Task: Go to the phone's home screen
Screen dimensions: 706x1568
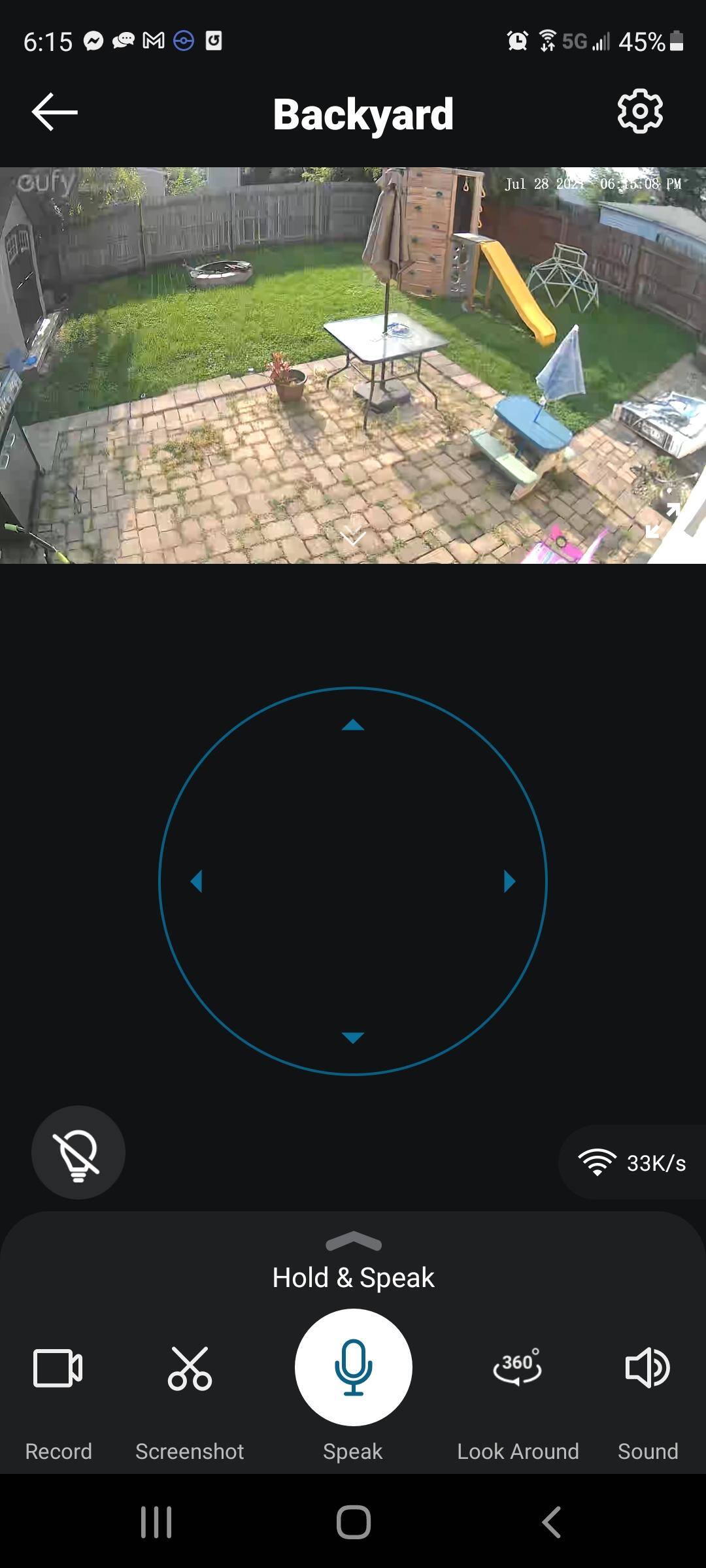Action: click(353, 1522)
